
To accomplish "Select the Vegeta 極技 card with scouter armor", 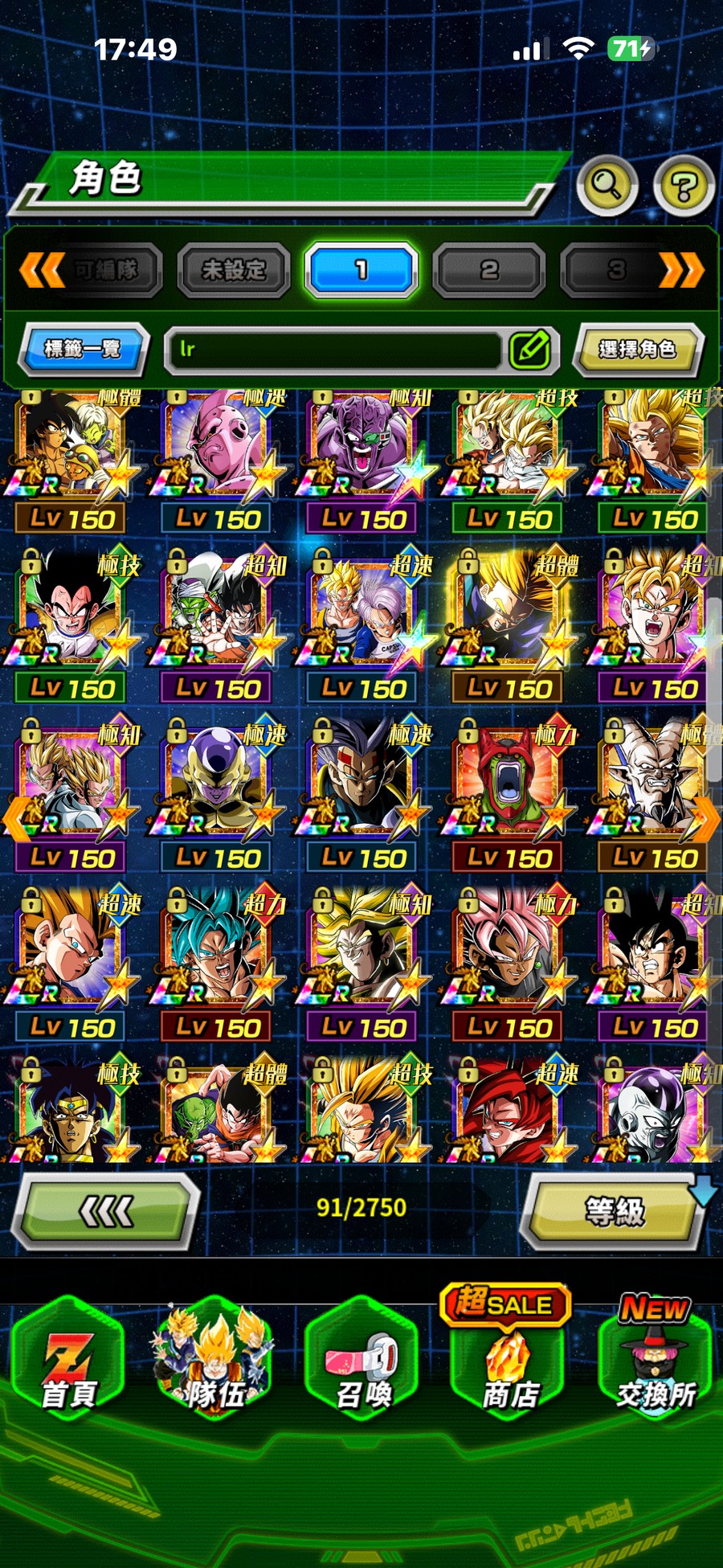I will pyautogui.click(x=72, y=611).
